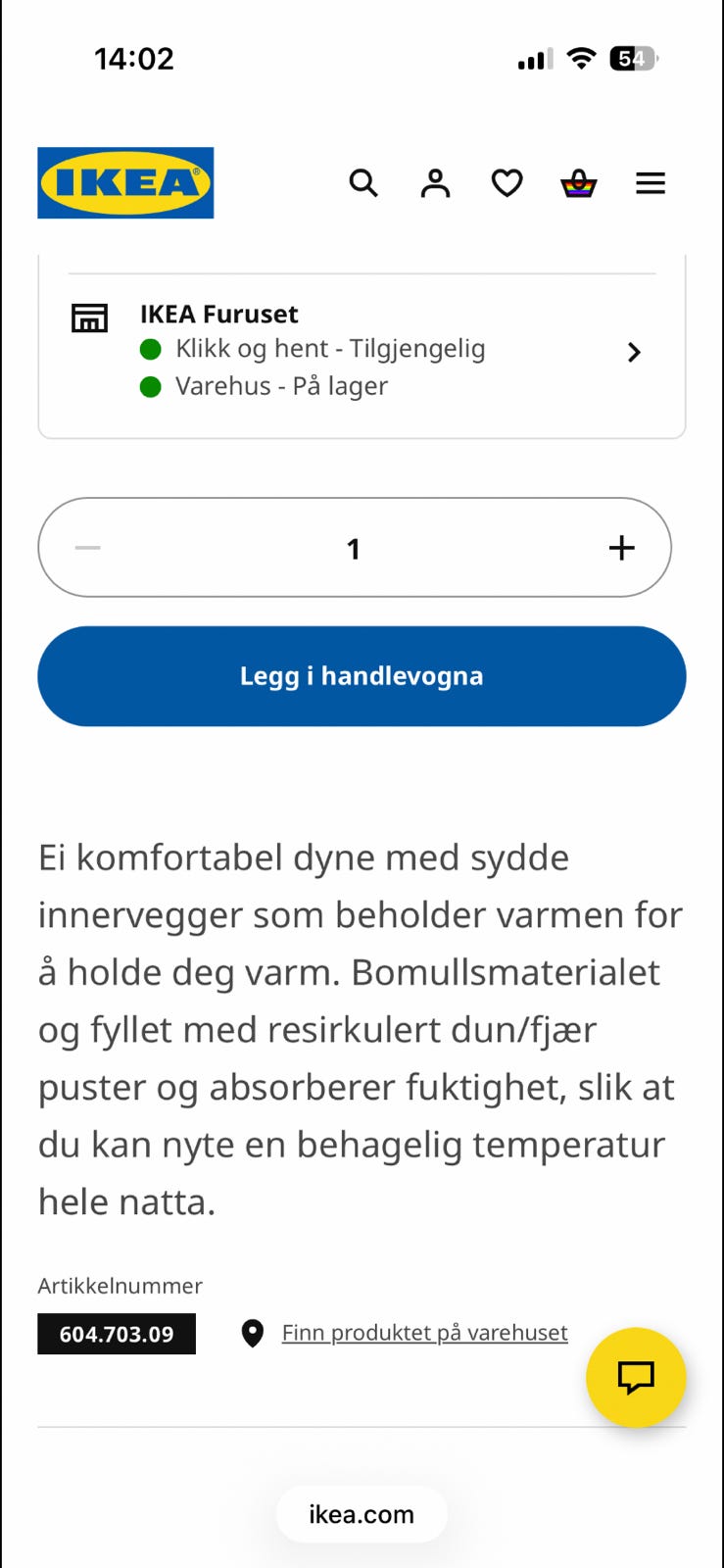
Task: Click the IKEA Furuset store icon
Action: coord(88,318)
